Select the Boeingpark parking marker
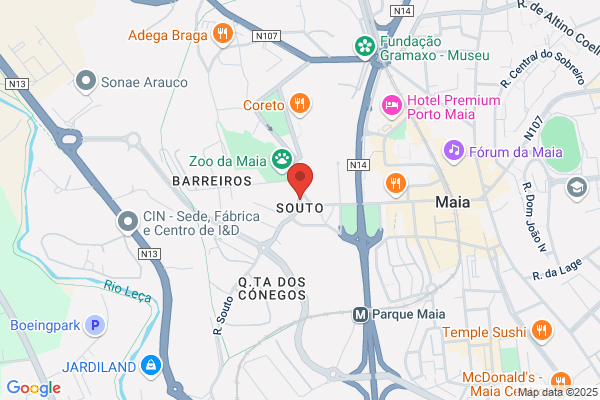This screenshot has width=600, height=400. (x=95, y=325)
